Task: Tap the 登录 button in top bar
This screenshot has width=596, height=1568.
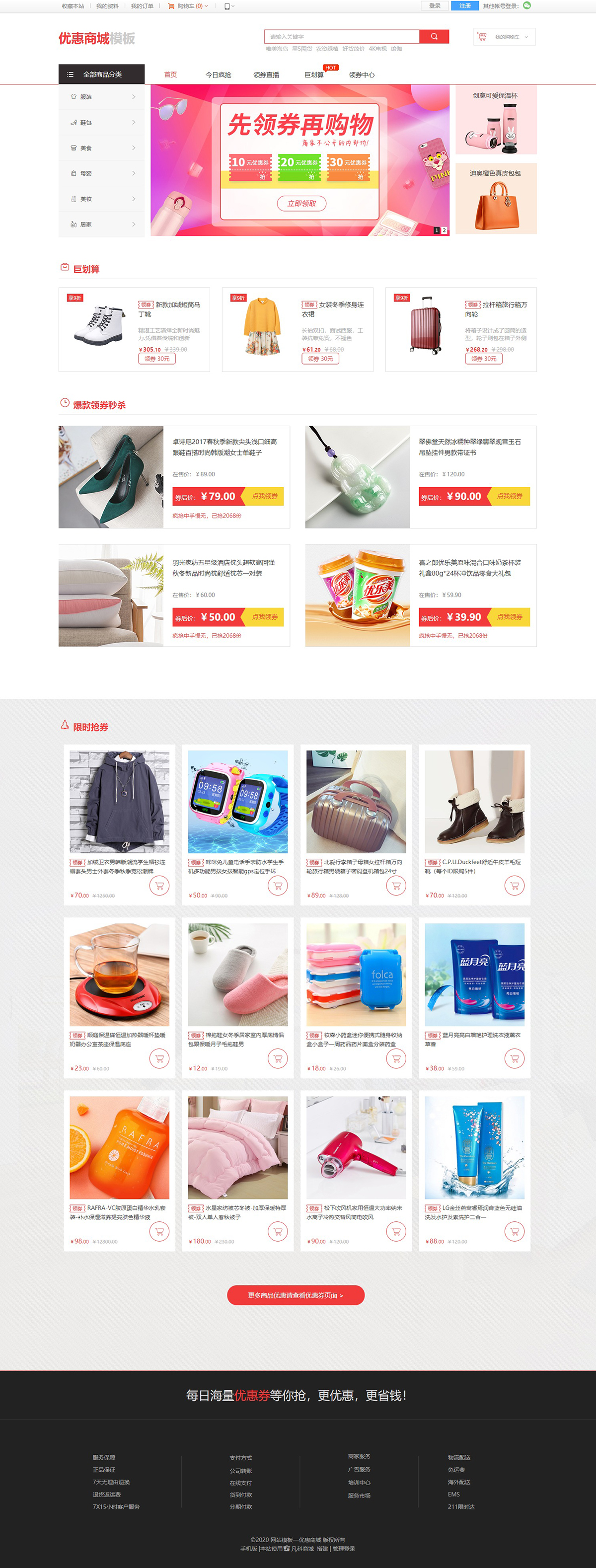Action: click(435, 5)
